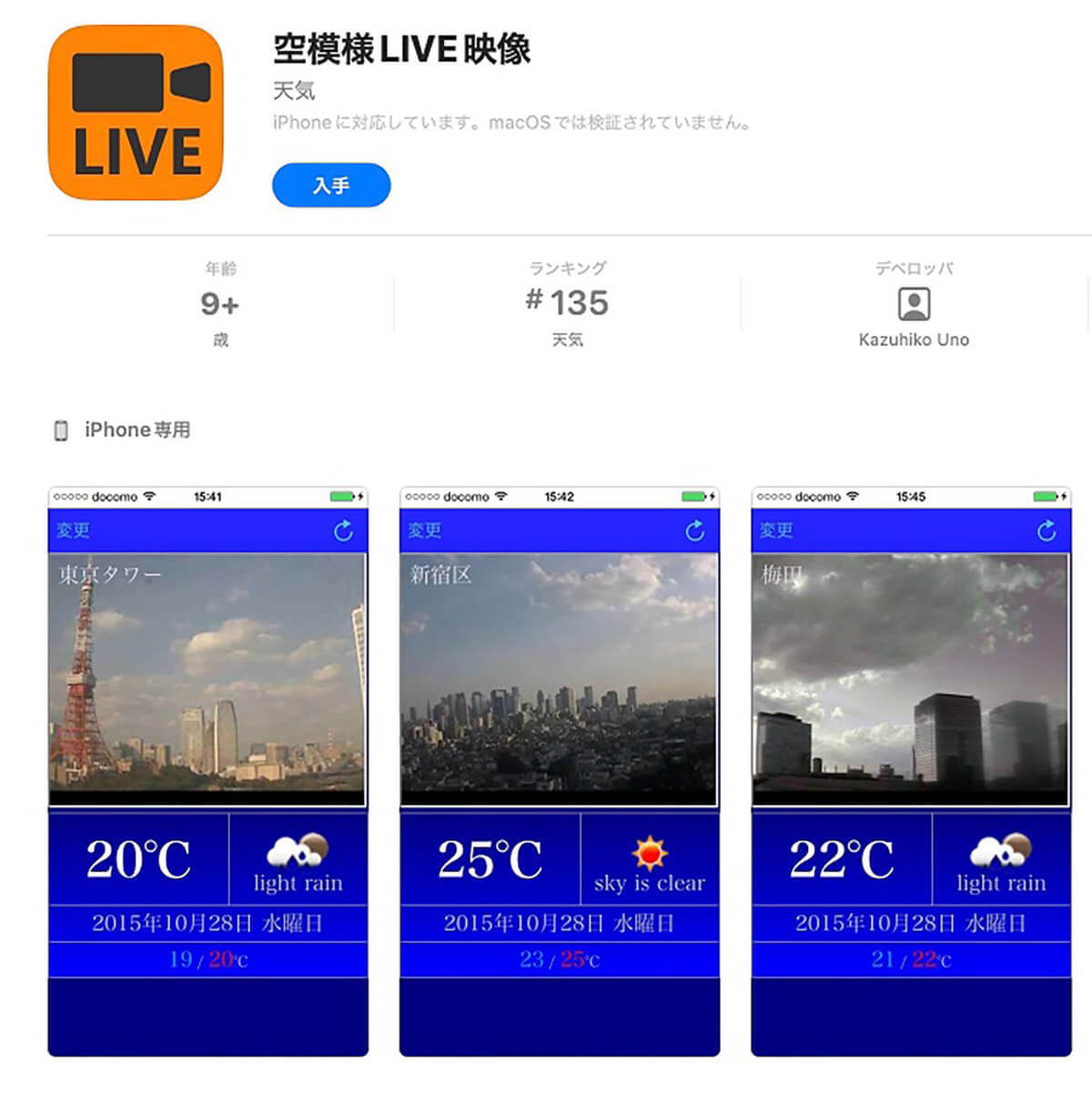Enlarge the 梅田 screenshot preview

click(911, 771)
